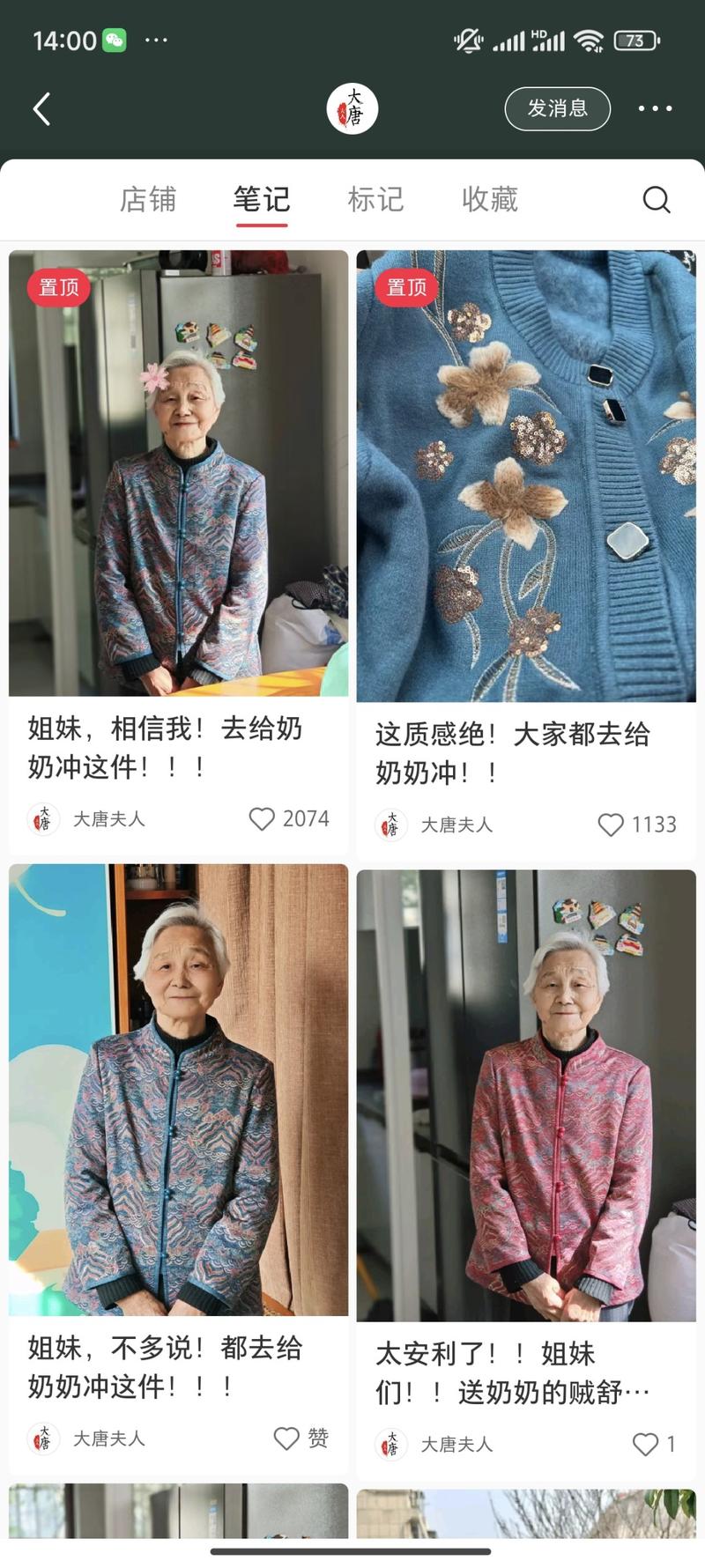This screenshot has height=1568, width=705.
Task: Switch to the 标记 tab
Action: (376, 199)
